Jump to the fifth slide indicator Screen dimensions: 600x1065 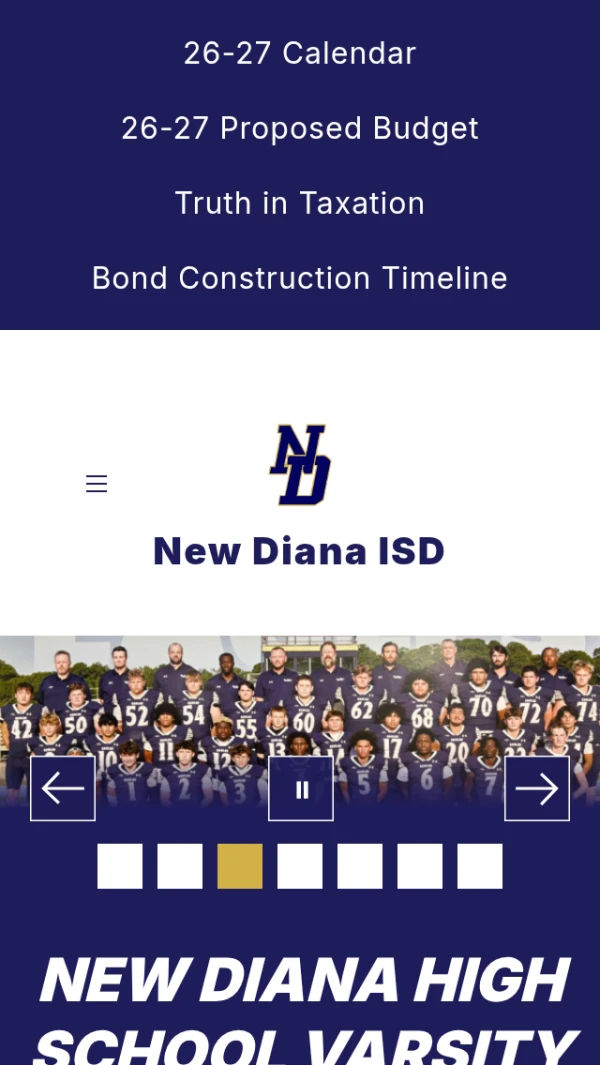coord(360,866)
